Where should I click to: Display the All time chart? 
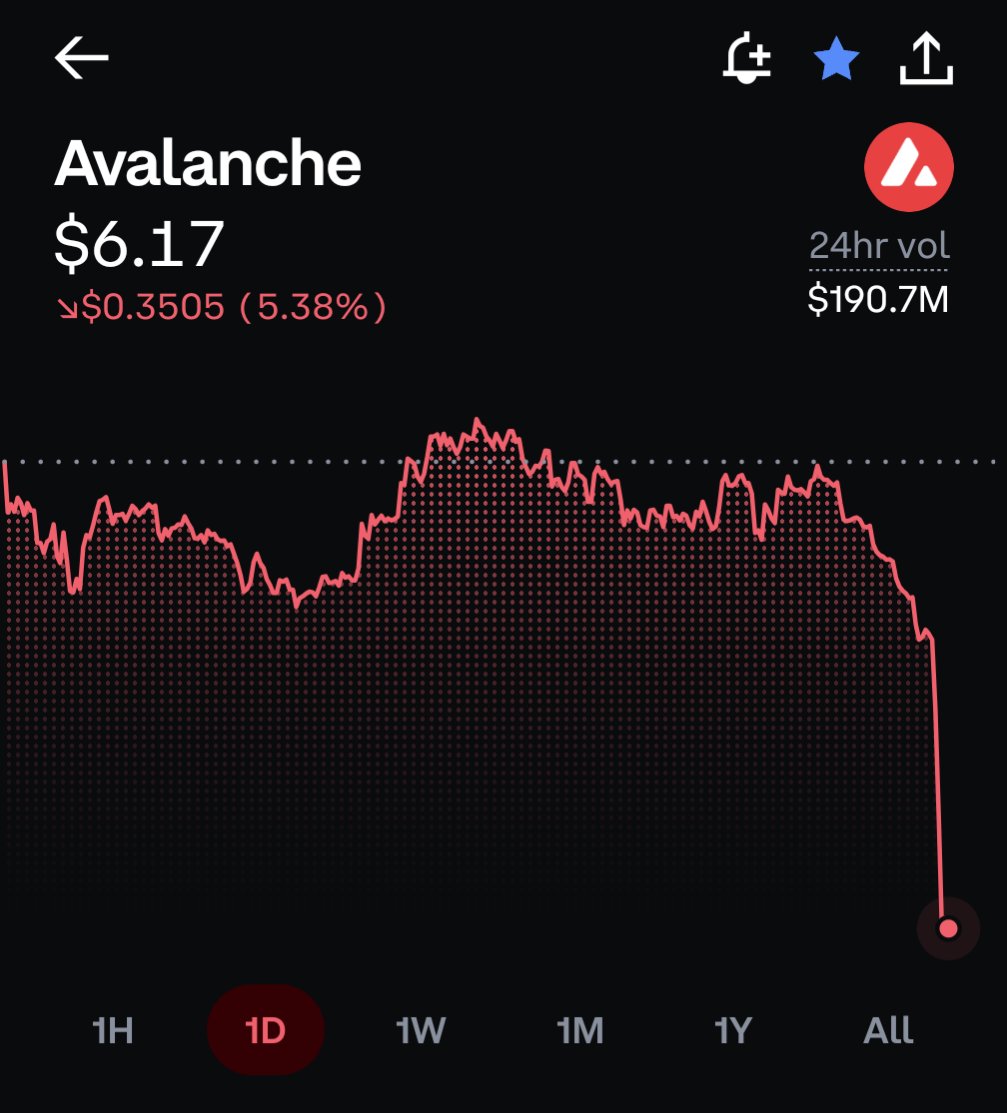888,1030
